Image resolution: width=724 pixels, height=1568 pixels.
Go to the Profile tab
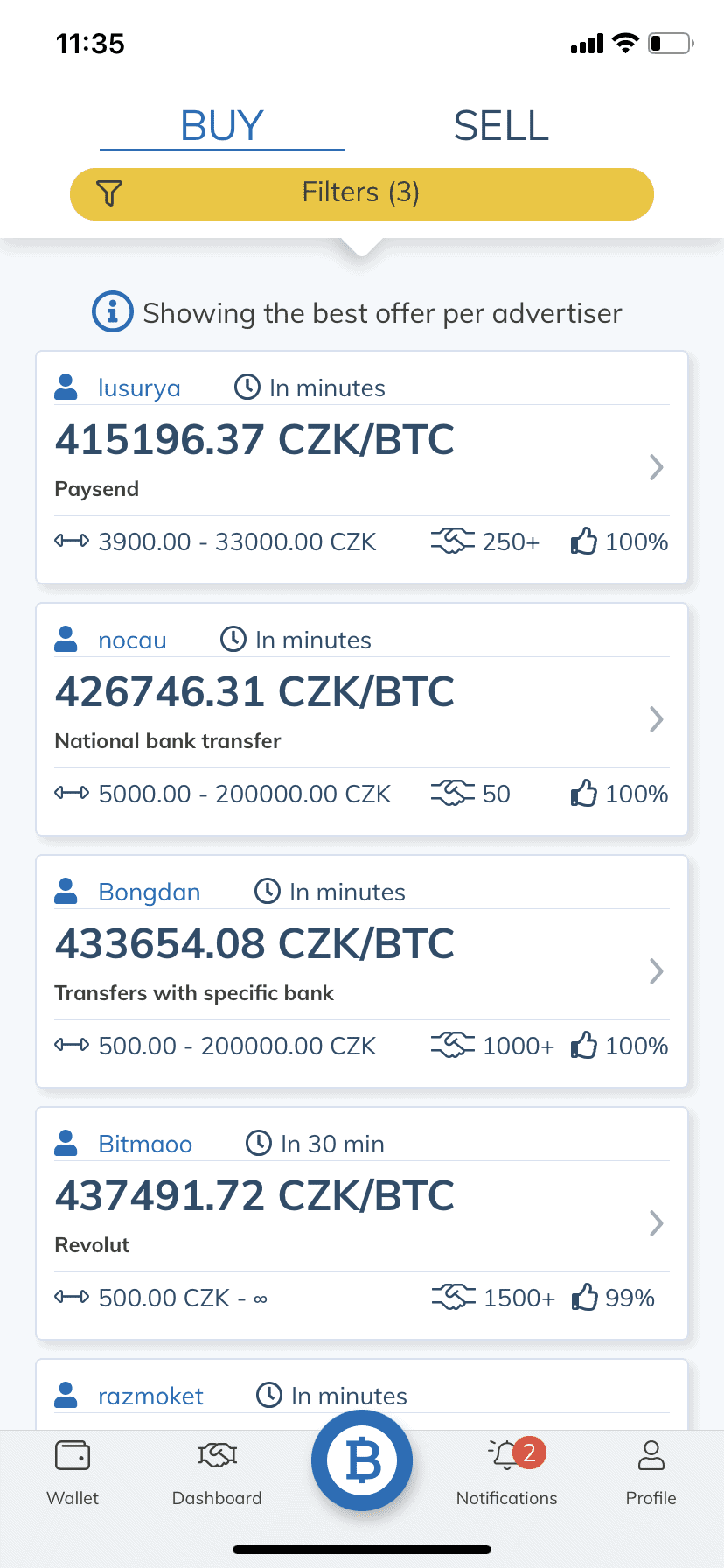point(651,1473)
